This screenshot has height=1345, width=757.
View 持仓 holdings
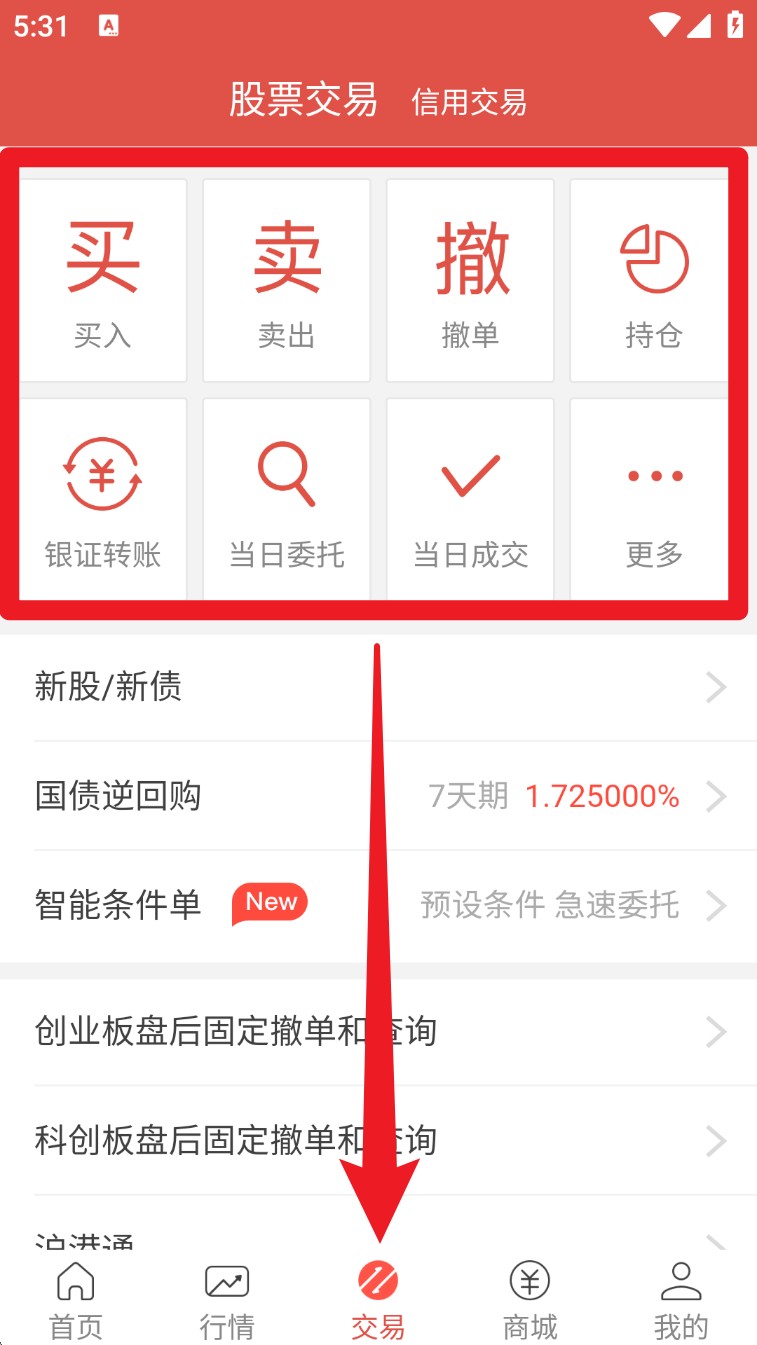[x=652, y=280]
